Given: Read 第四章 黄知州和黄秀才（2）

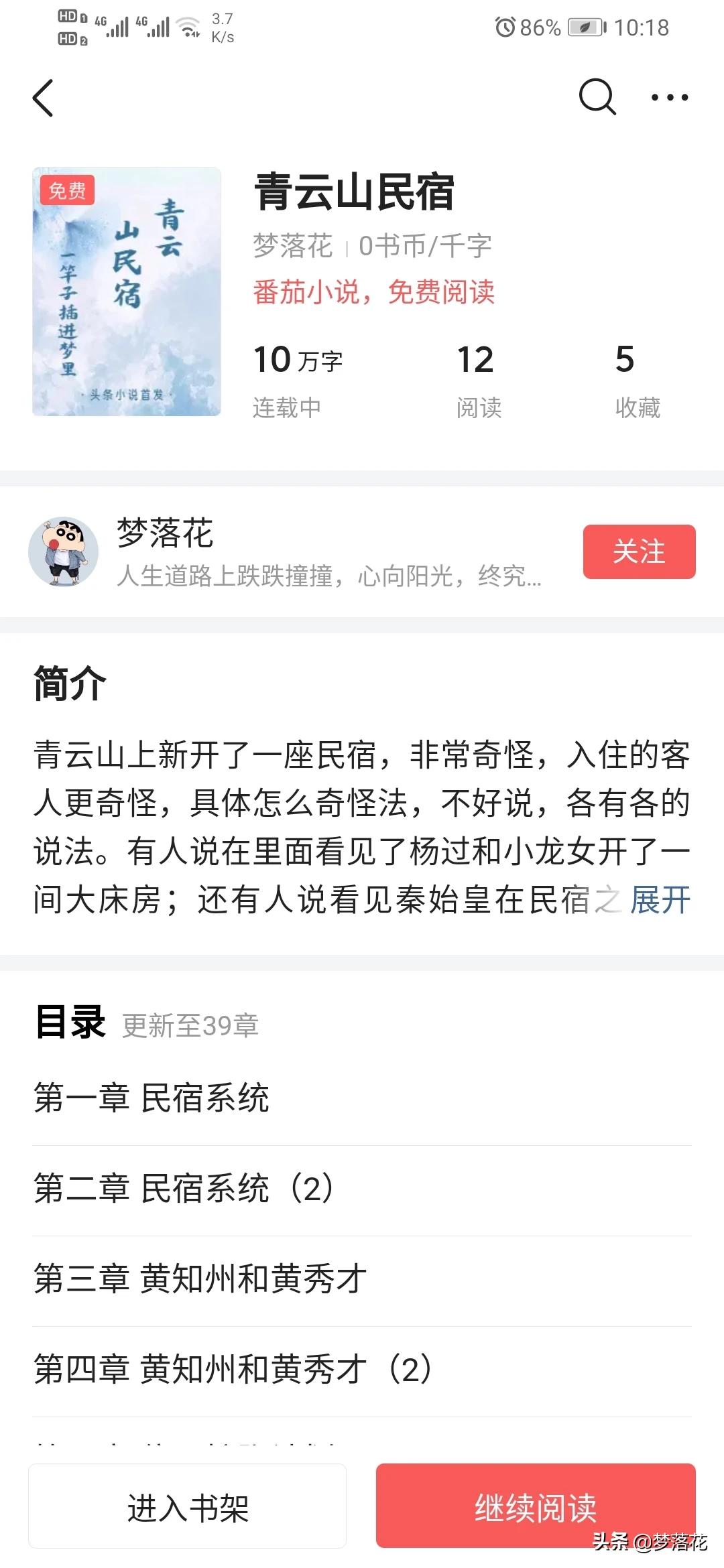Looking at the screenshot, I should coord(233,1369).
